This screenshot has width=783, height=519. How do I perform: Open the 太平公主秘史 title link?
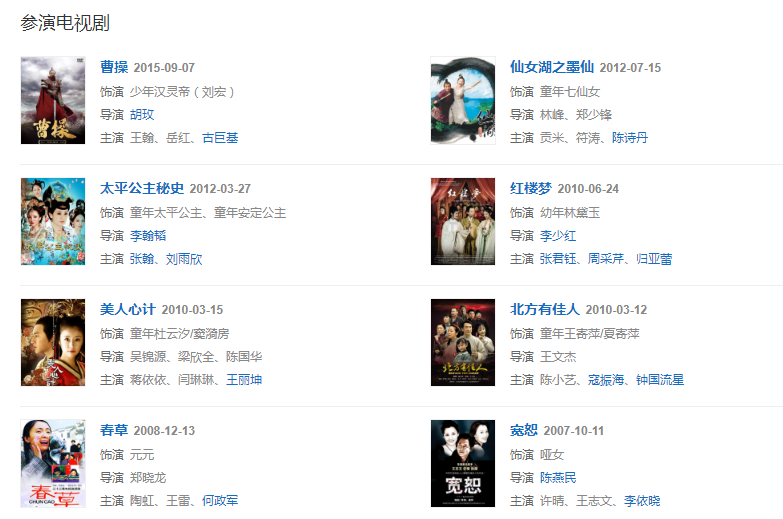pos(142,188)
